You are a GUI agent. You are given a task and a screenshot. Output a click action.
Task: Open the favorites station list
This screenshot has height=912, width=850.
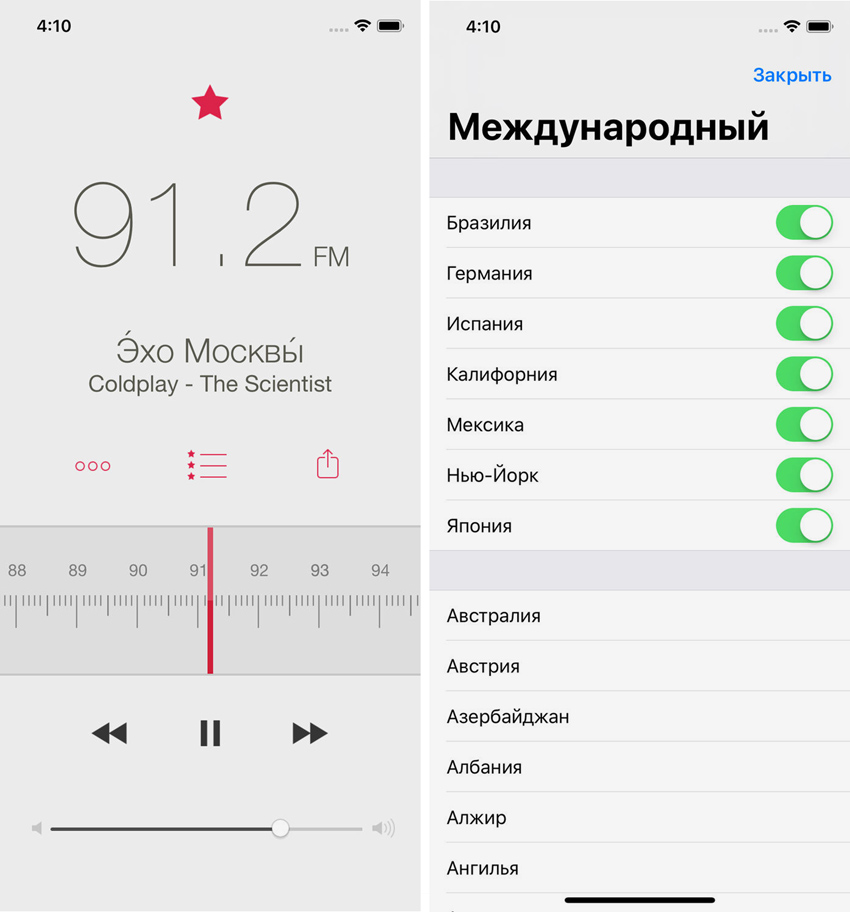(x=207, y=465)
